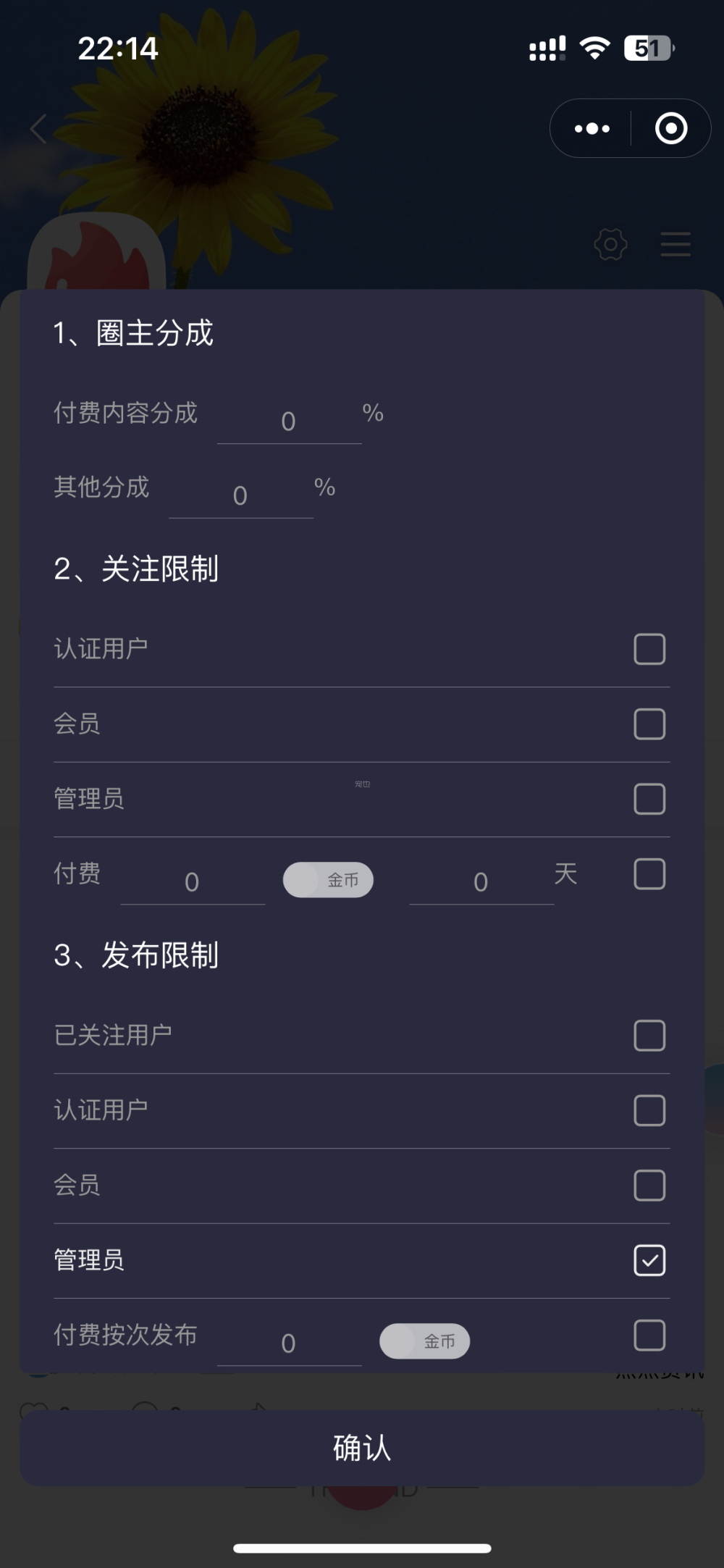This screenshot has width=724, height=1568.
Task: Toggle the 金币 switch in the 付费 row
Action: pos(328,880)
